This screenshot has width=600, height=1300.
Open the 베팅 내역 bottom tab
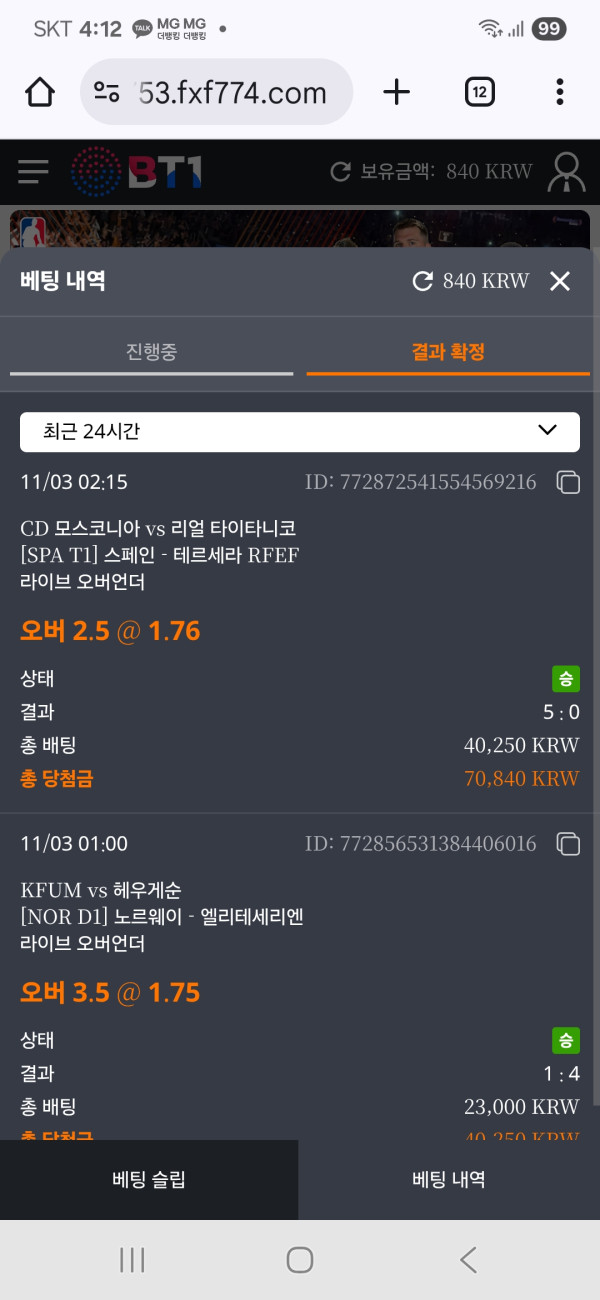pyautogui.click(x=449, y=1180)
